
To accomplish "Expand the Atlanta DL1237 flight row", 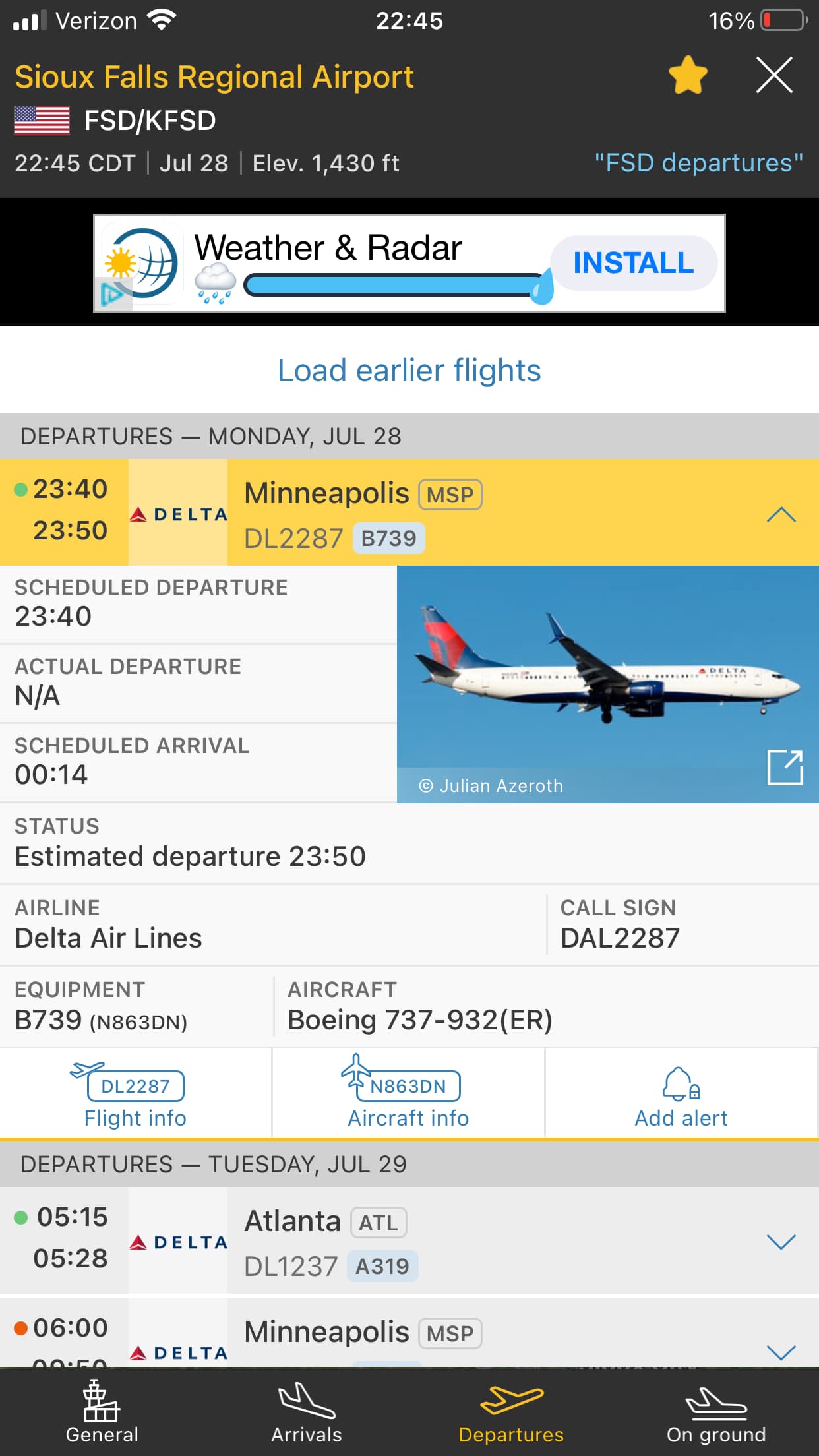I will [781, 1242].
